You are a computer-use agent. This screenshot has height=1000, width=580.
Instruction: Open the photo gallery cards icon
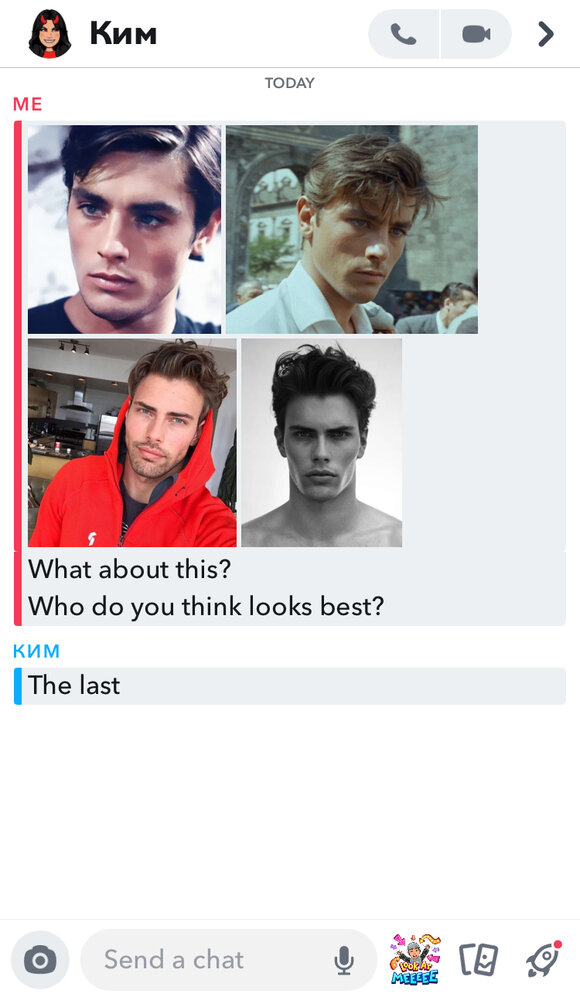click(479, 960)
